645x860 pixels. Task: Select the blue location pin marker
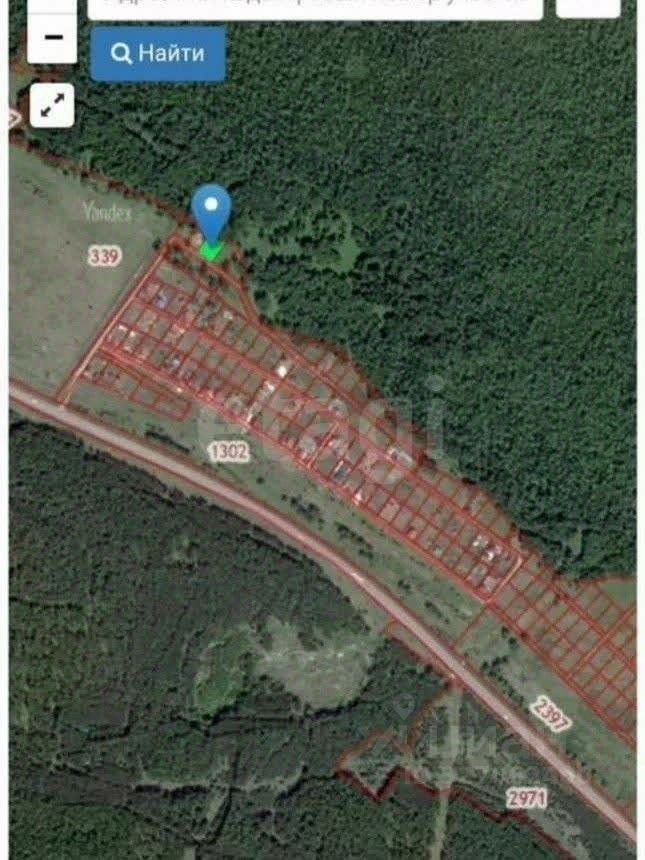[211, 213]
